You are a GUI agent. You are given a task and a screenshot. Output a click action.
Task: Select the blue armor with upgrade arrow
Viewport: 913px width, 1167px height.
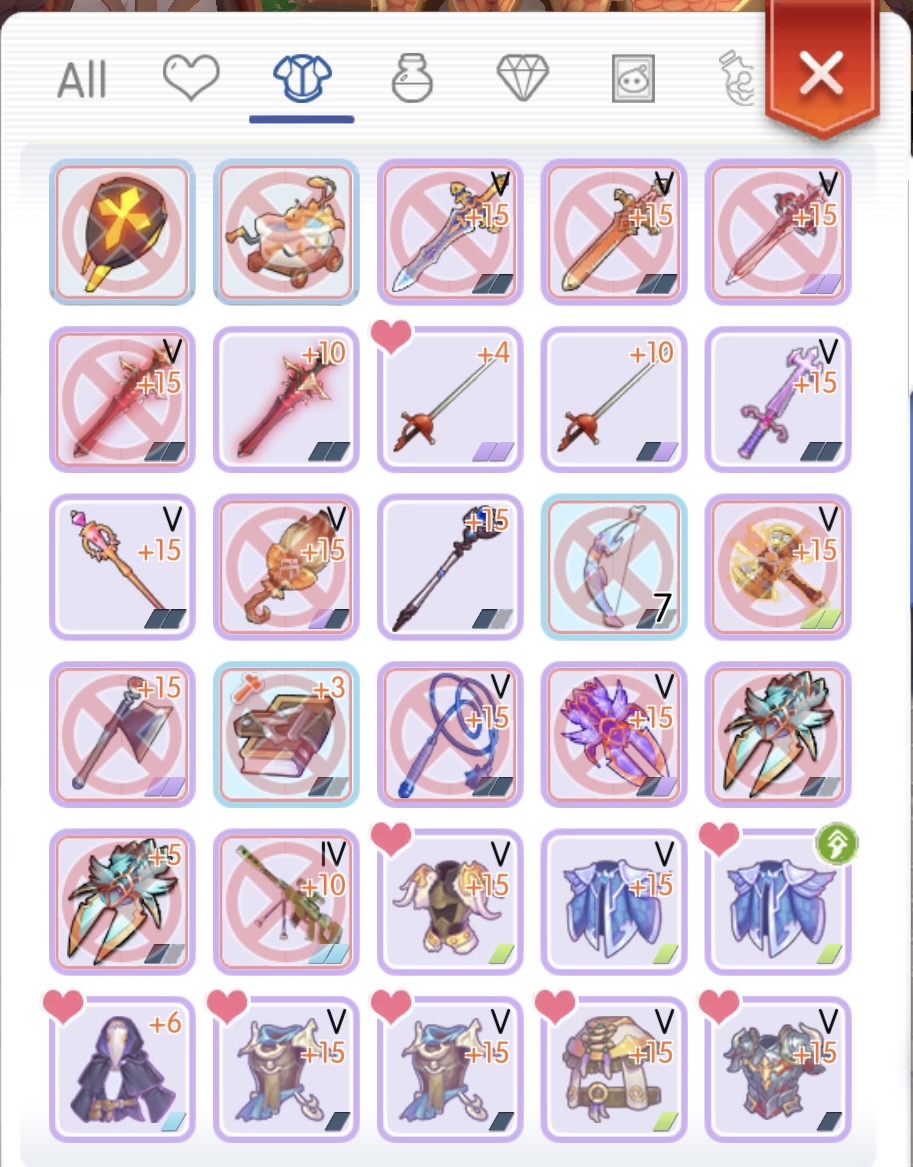[x=778, y=902]
